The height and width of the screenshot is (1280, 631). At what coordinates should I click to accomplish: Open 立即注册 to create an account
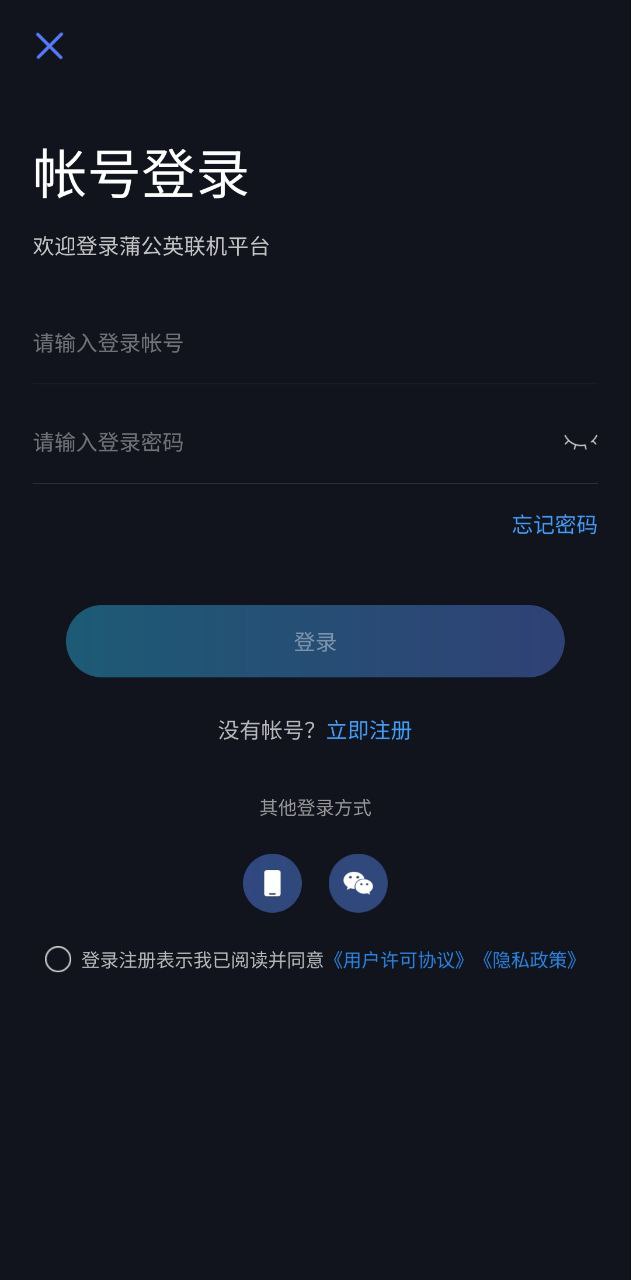[x=369, y=730]
